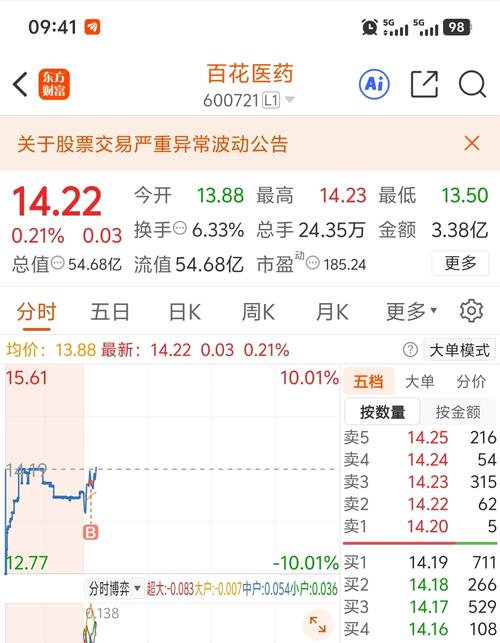Expand the chart to fullscreen

317,624
